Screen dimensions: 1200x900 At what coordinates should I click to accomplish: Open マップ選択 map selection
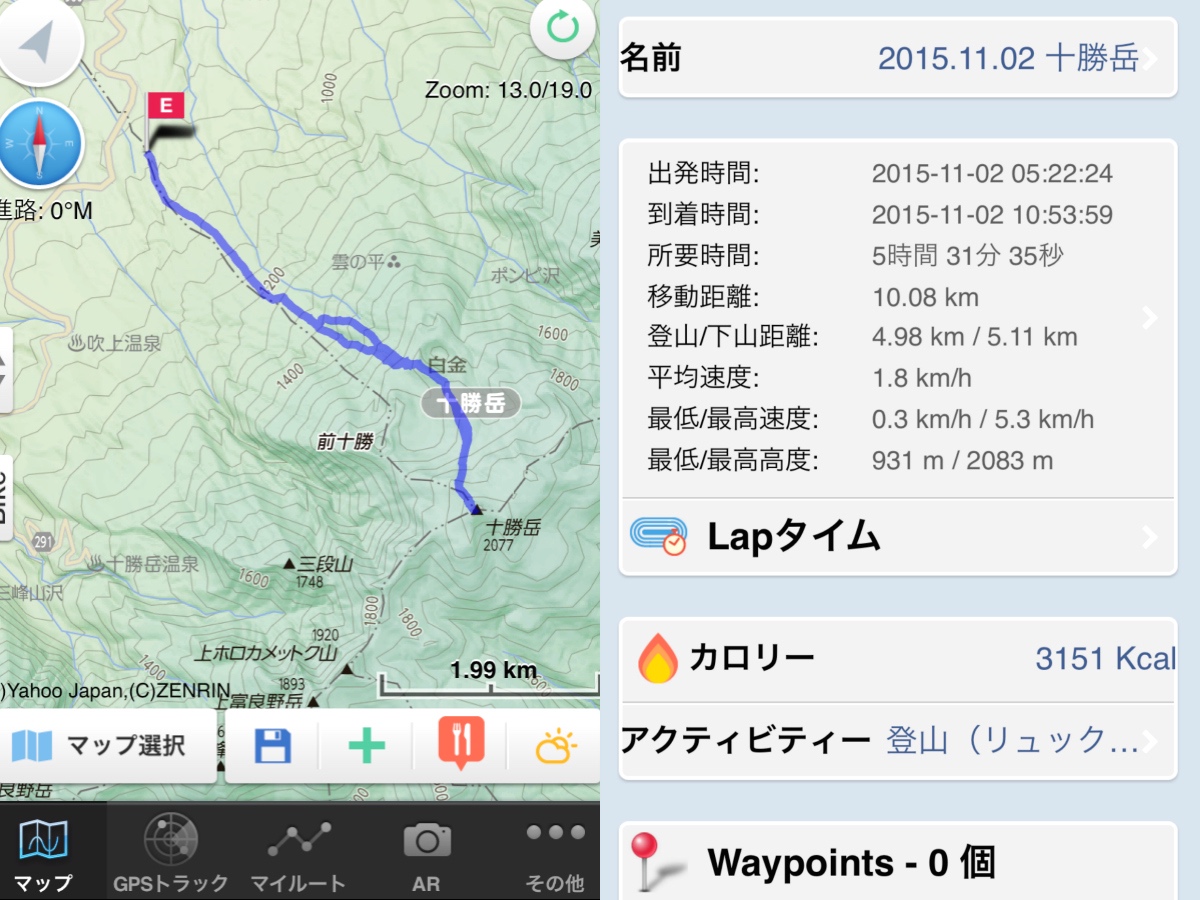[x=108, y=746]
